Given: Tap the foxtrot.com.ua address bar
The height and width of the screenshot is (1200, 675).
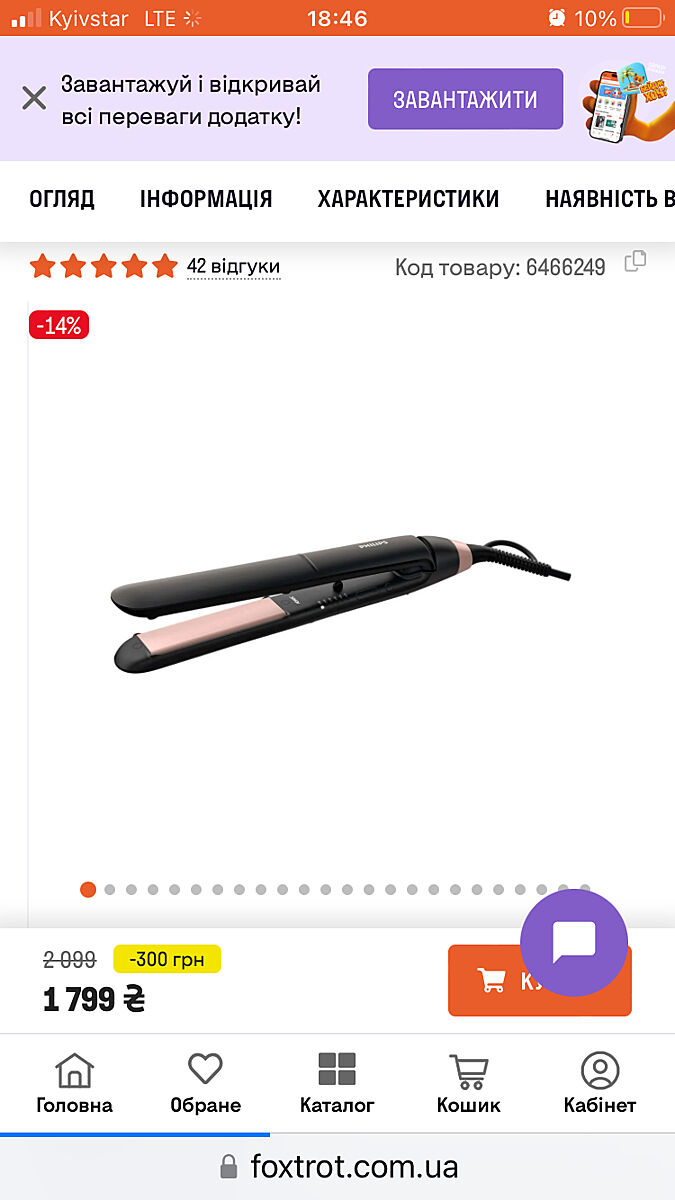Looking at the screenshot, I should (338, 1167).
